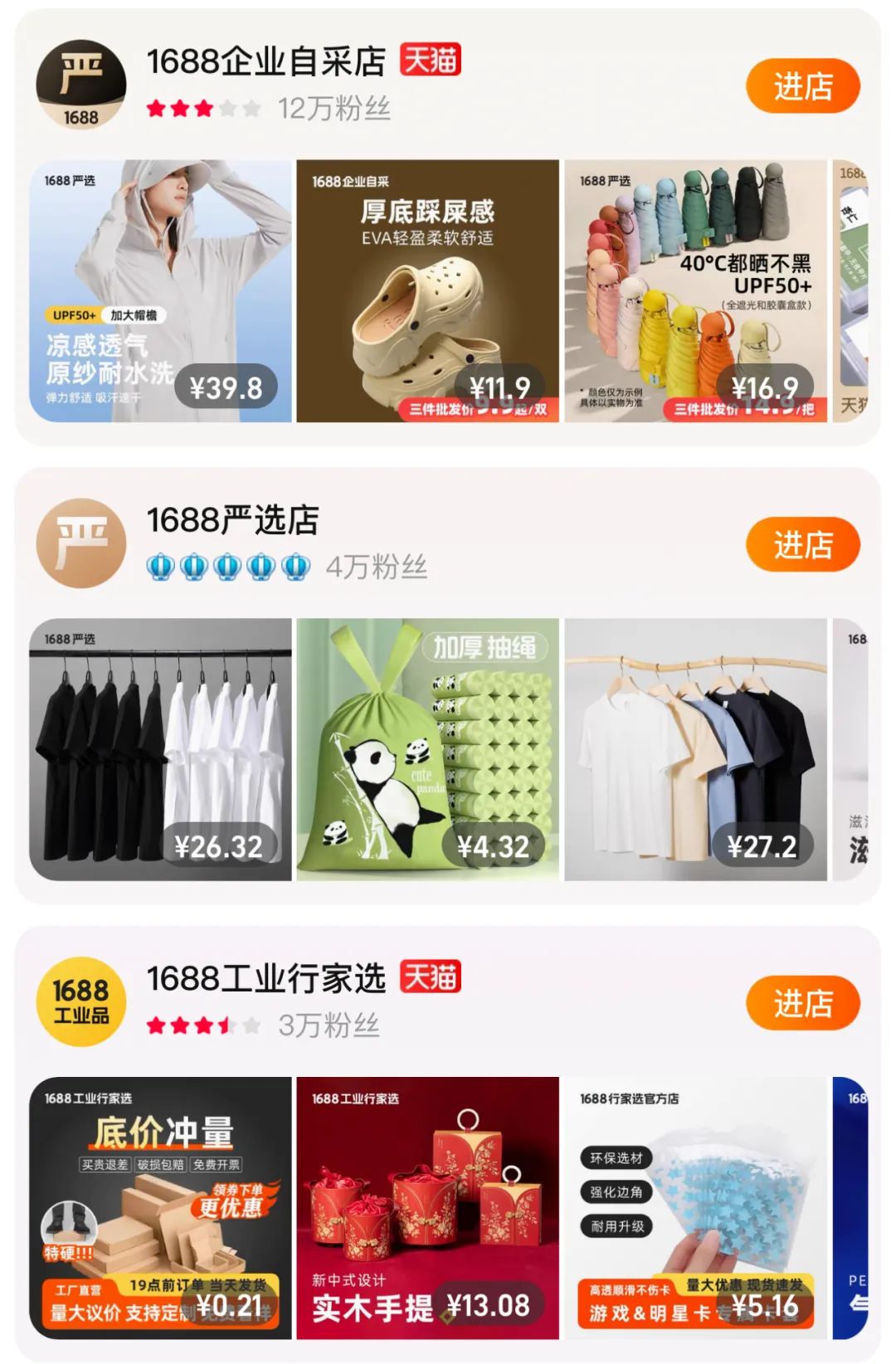View the ¥26.32 black and white T-shirts
This screenshot has width=896, height=1364.
click(161, 749)
